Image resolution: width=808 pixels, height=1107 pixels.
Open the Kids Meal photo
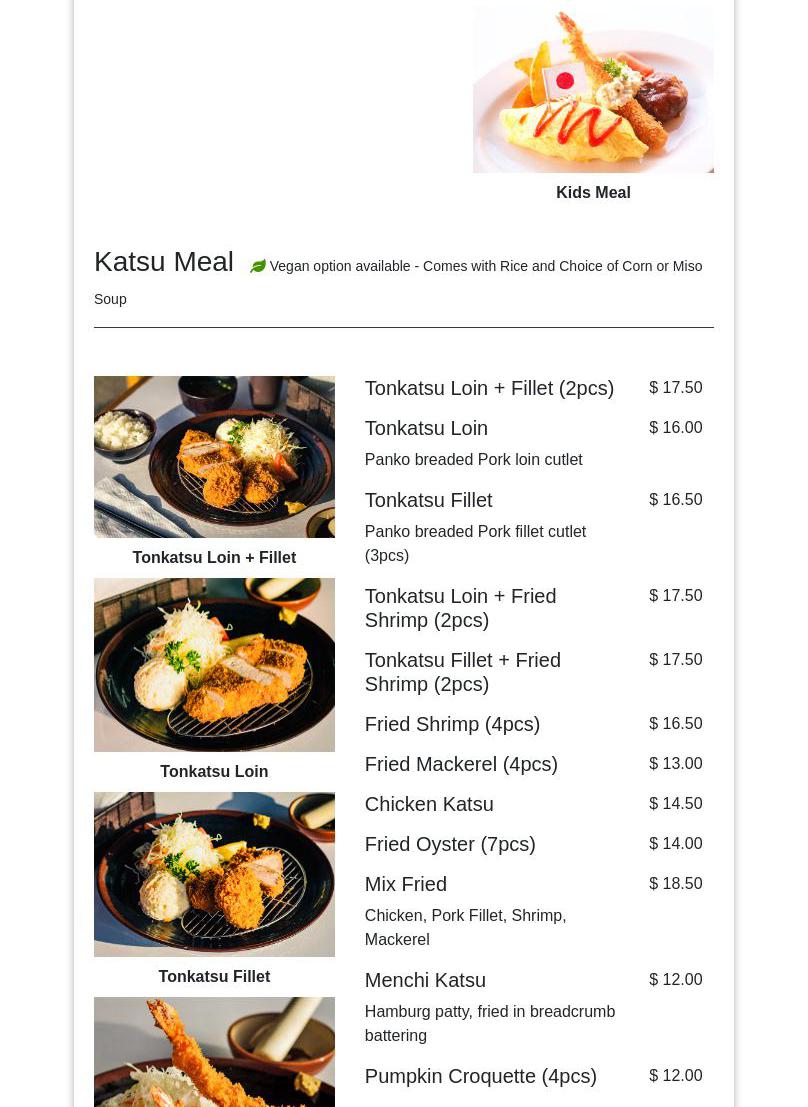(x=593, y=90)
